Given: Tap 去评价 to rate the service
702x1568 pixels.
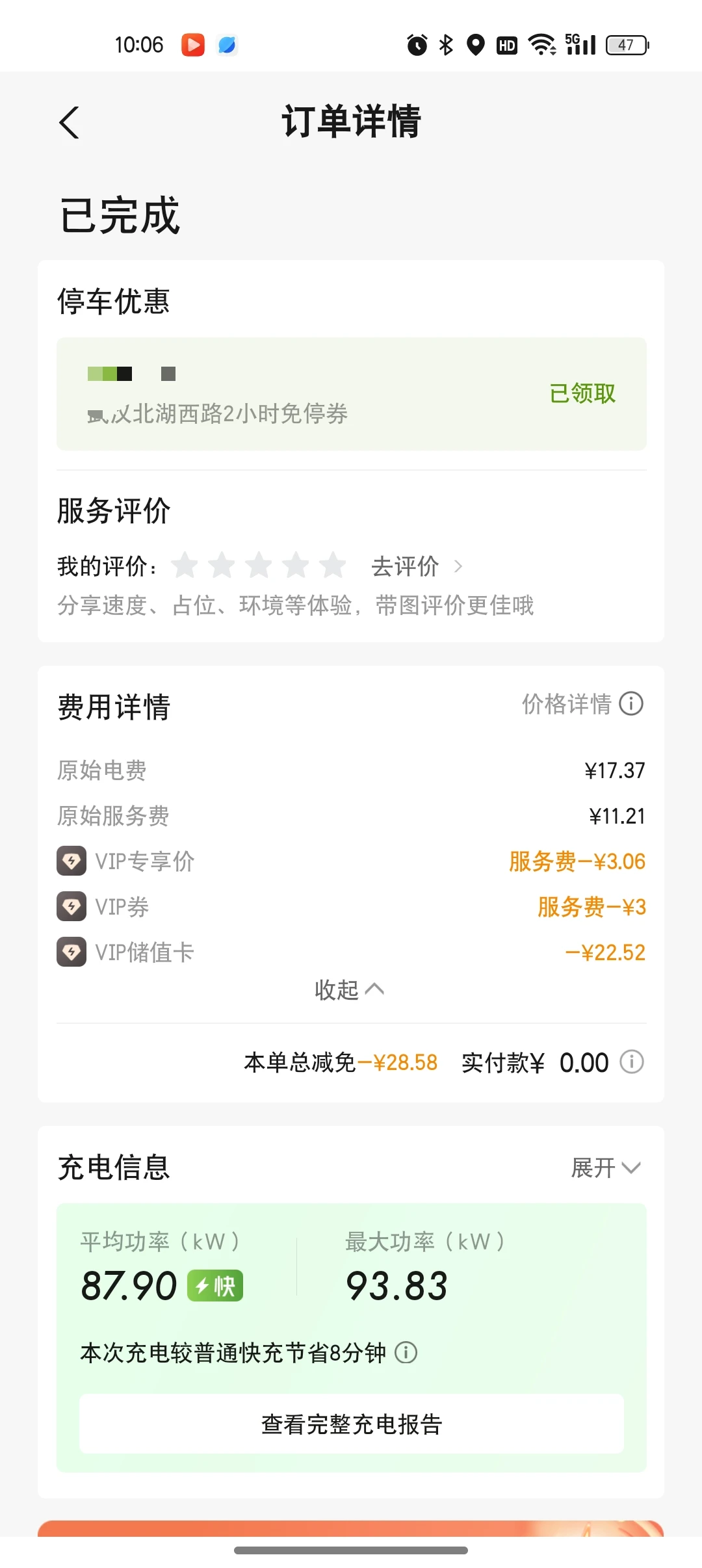Looking at the screenshot, I should tap(417, 566).
